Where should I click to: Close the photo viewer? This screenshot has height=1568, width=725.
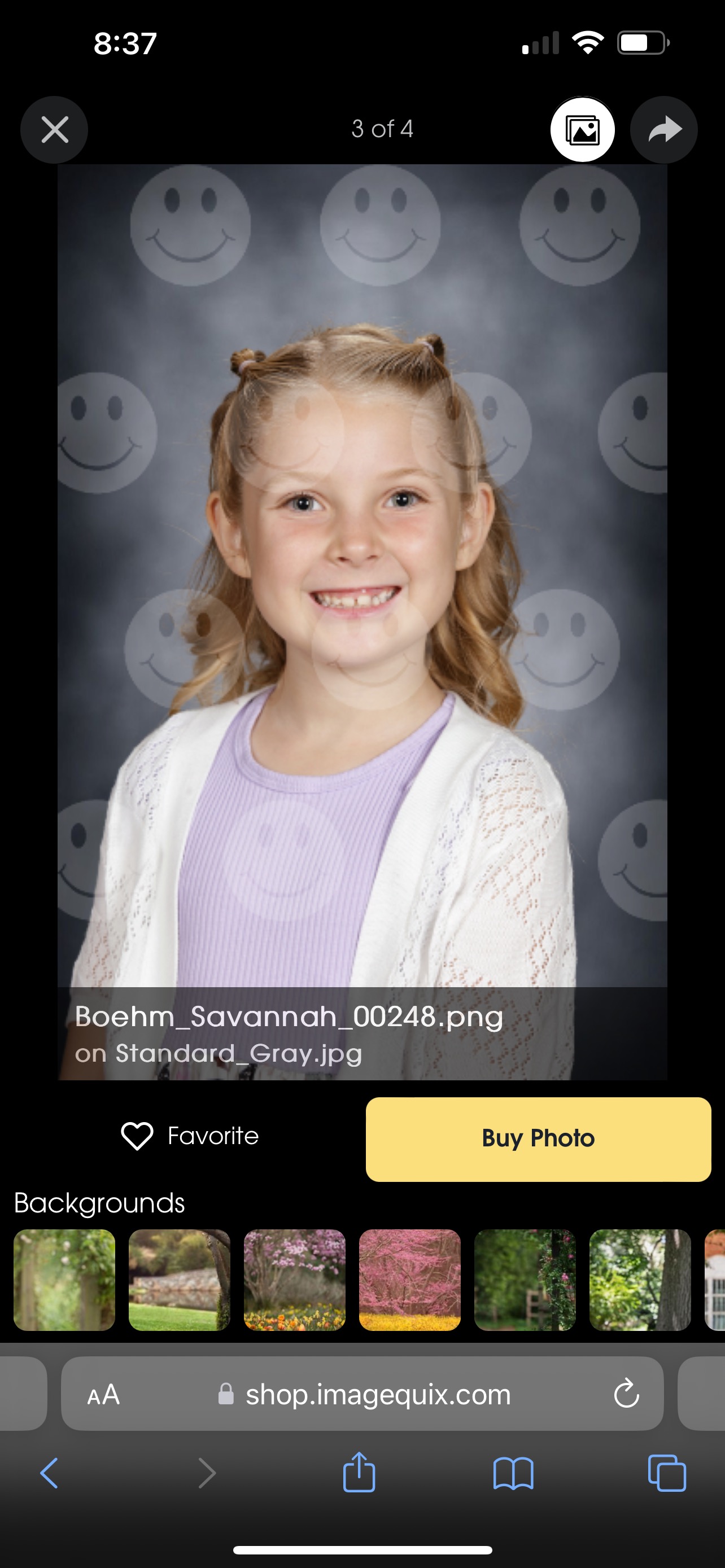[54, 130]
